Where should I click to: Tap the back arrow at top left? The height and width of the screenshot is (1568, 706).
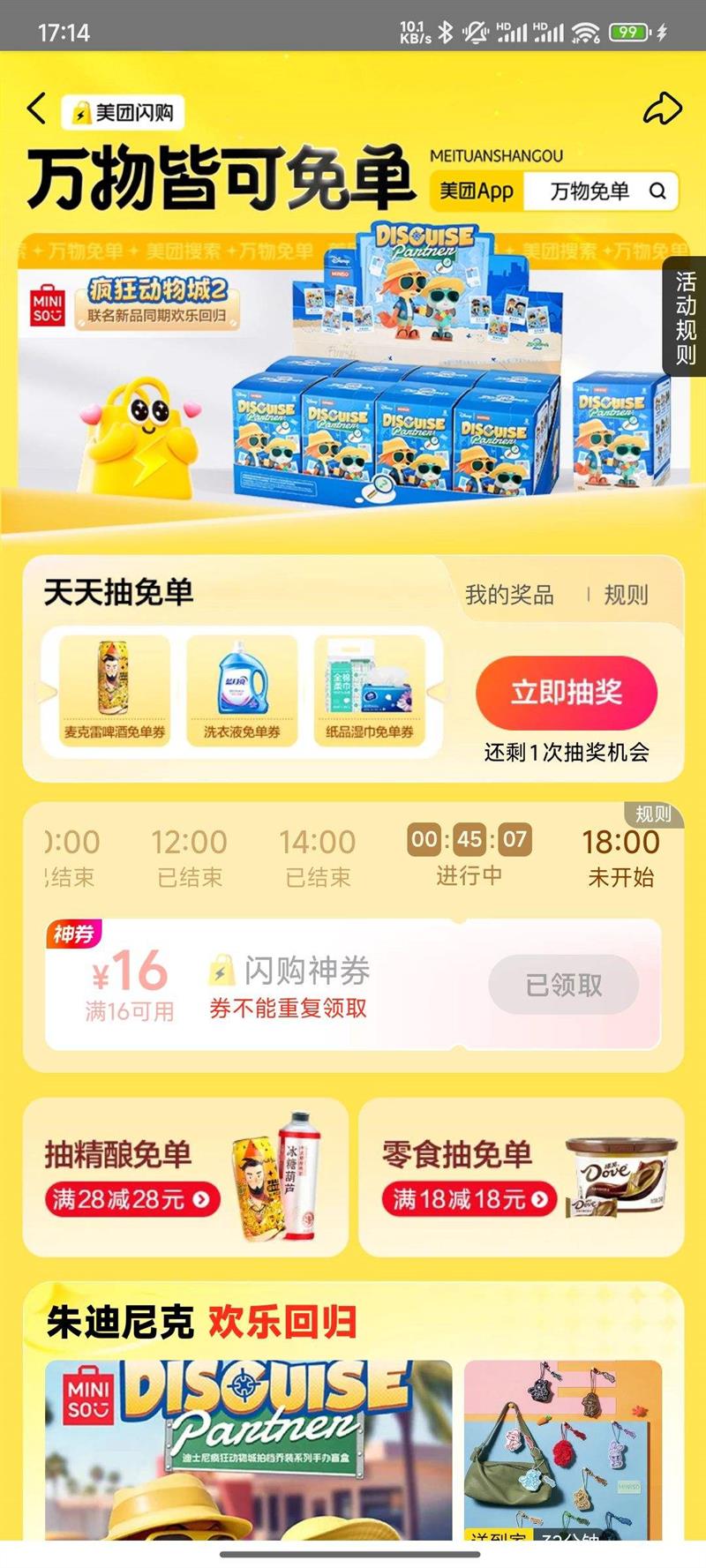pos(36,107)
